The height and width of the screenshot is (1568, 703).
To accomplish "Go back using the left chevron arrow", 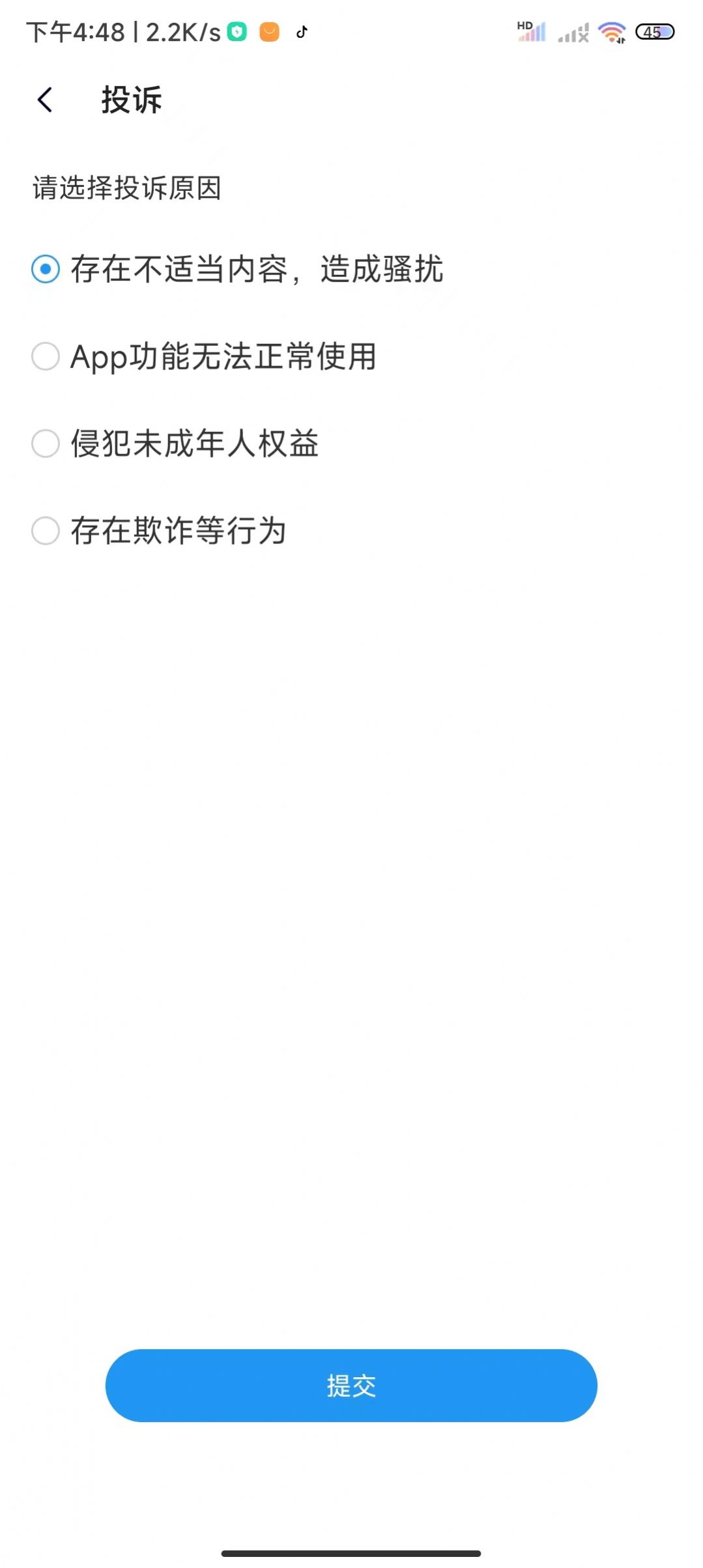I will (x=45, y=101).
